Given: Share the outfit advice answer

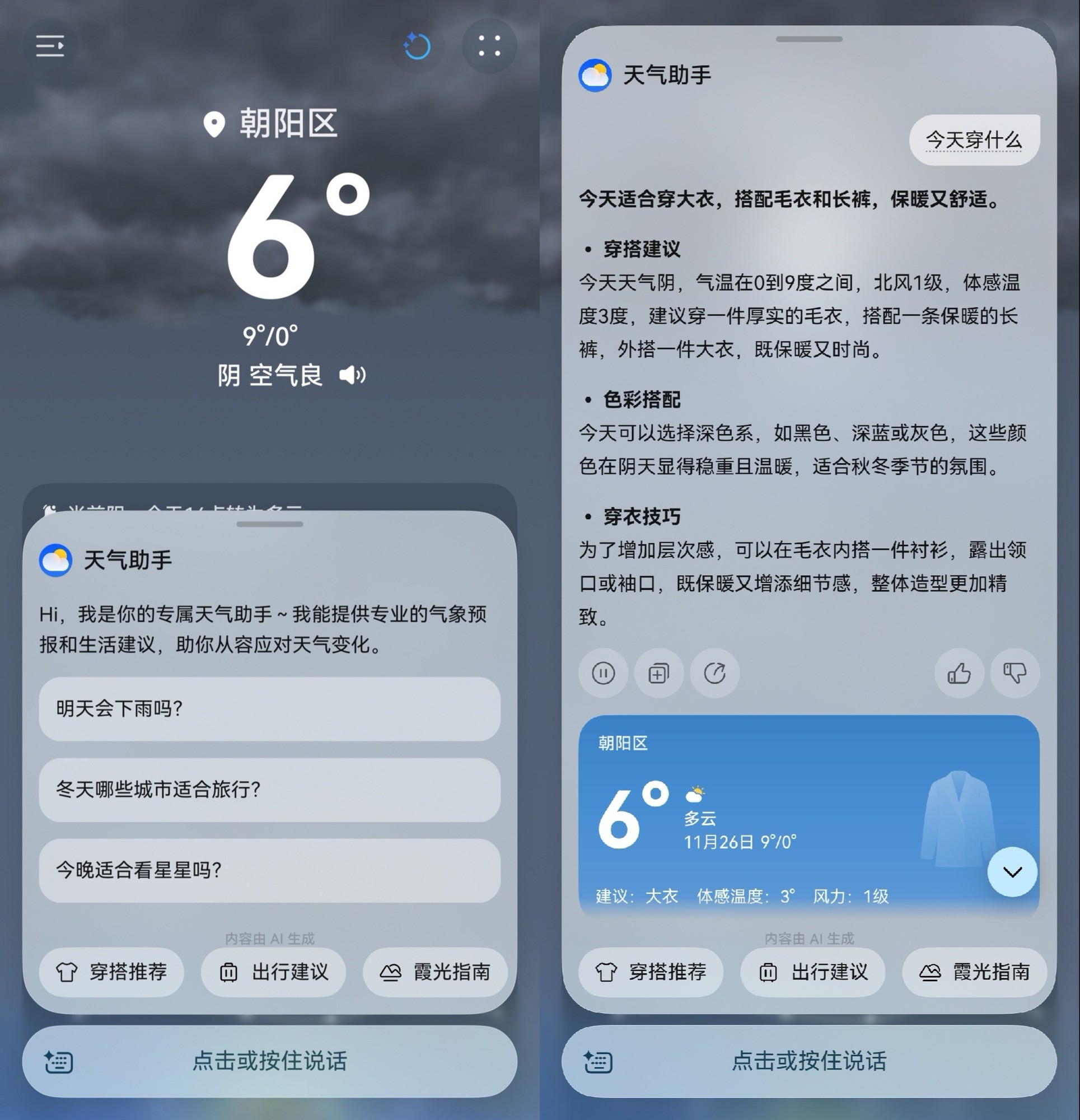Looking at the screenshot, I should (714, 673).
